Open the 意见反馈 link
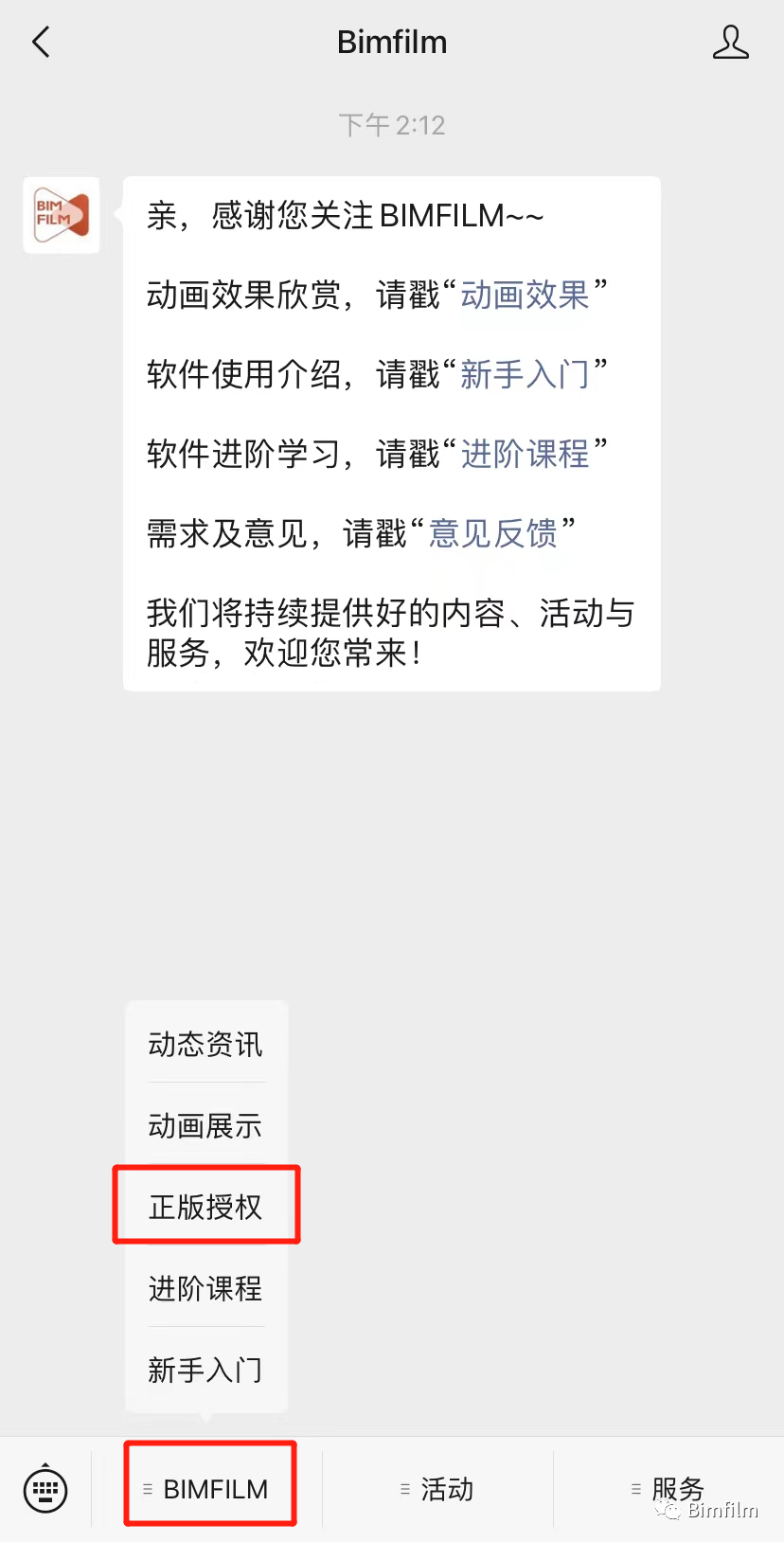The width and height of the screenshot is (784, 1542). tap(492, 534)
